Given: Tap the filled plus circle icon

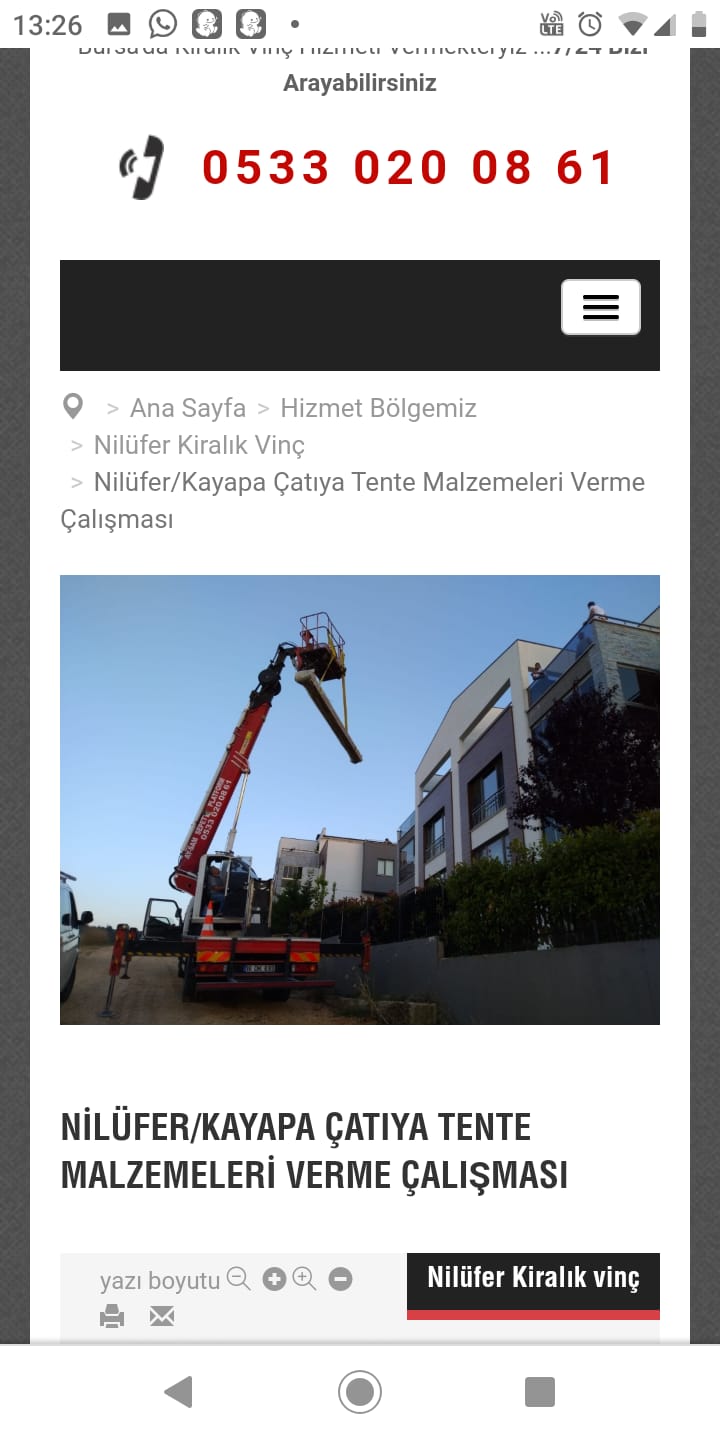Looking at the screenshot, I should coord(274,1279).
